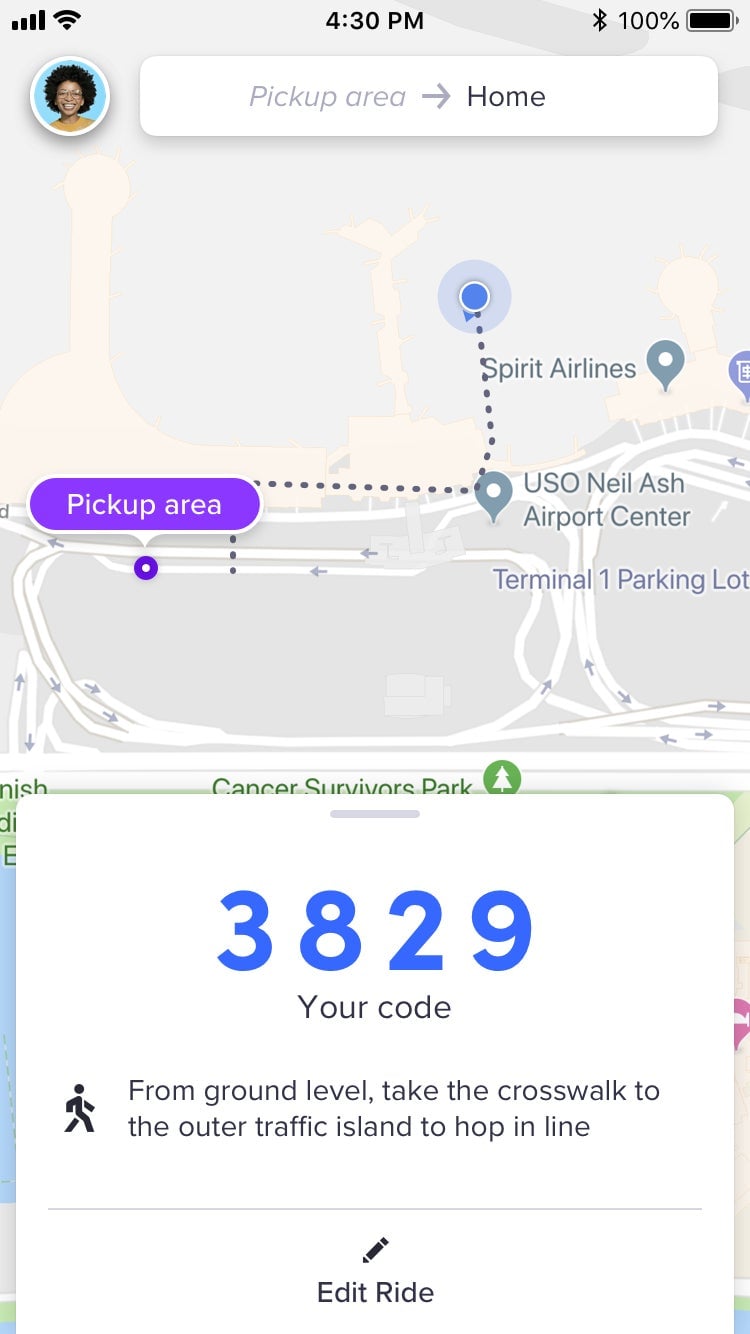Tap your pickup code 3829

click(x=375, y=928)
